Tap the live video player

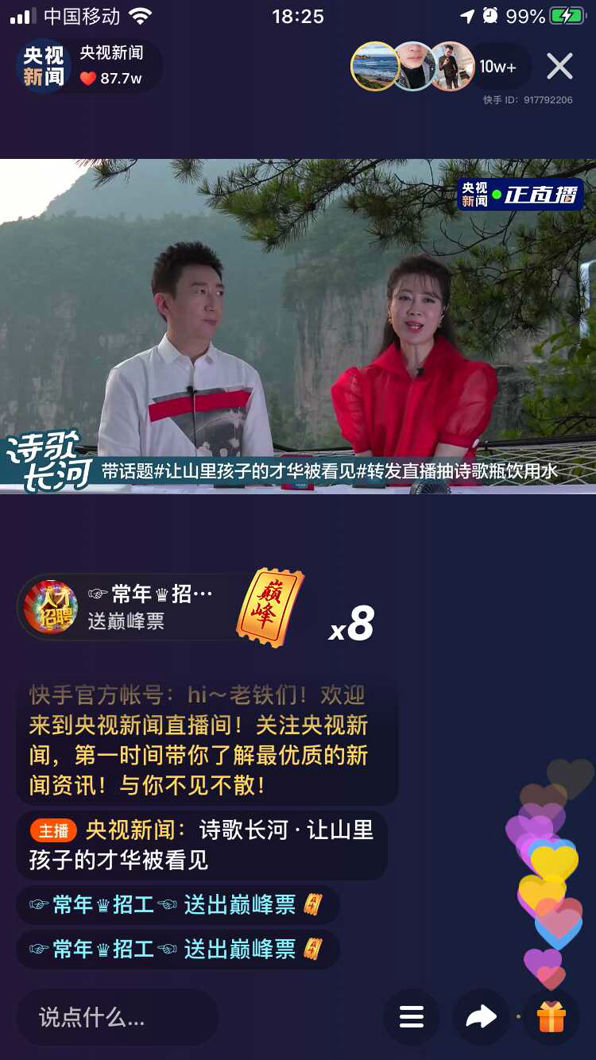pos(298,327)
